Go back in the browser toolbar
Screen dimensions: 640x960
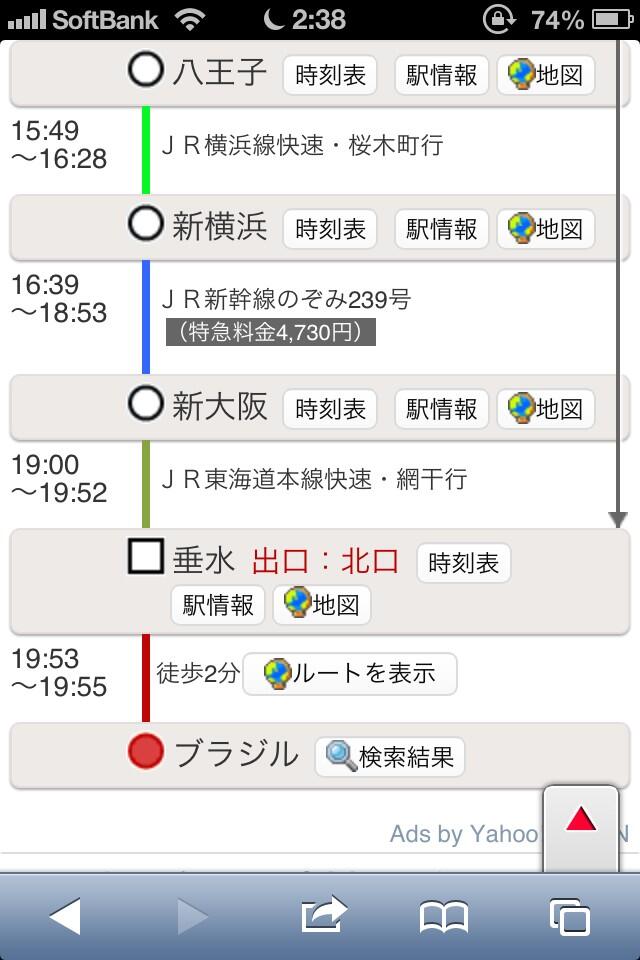(66, 917)
